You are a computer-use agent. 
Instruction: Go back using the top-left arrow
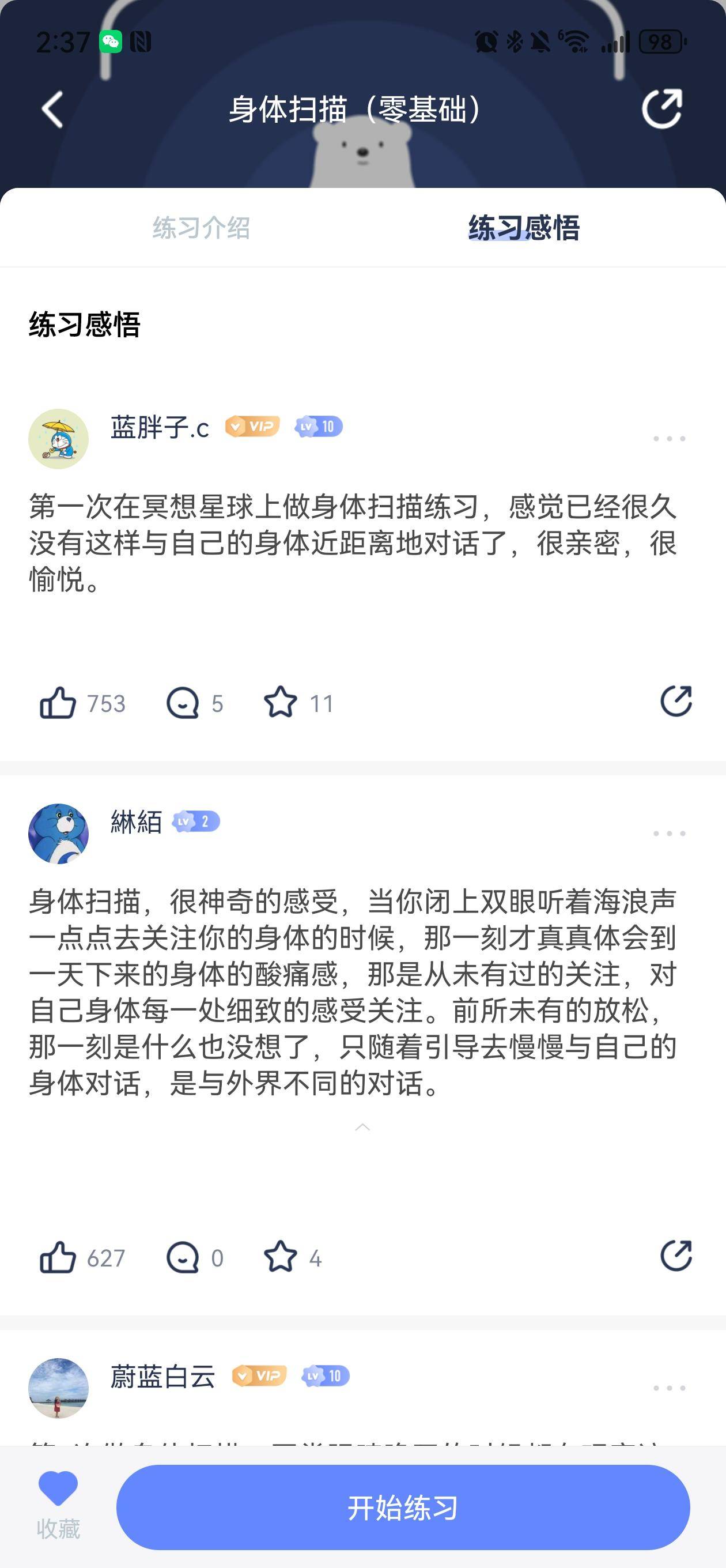coord(52,110)
